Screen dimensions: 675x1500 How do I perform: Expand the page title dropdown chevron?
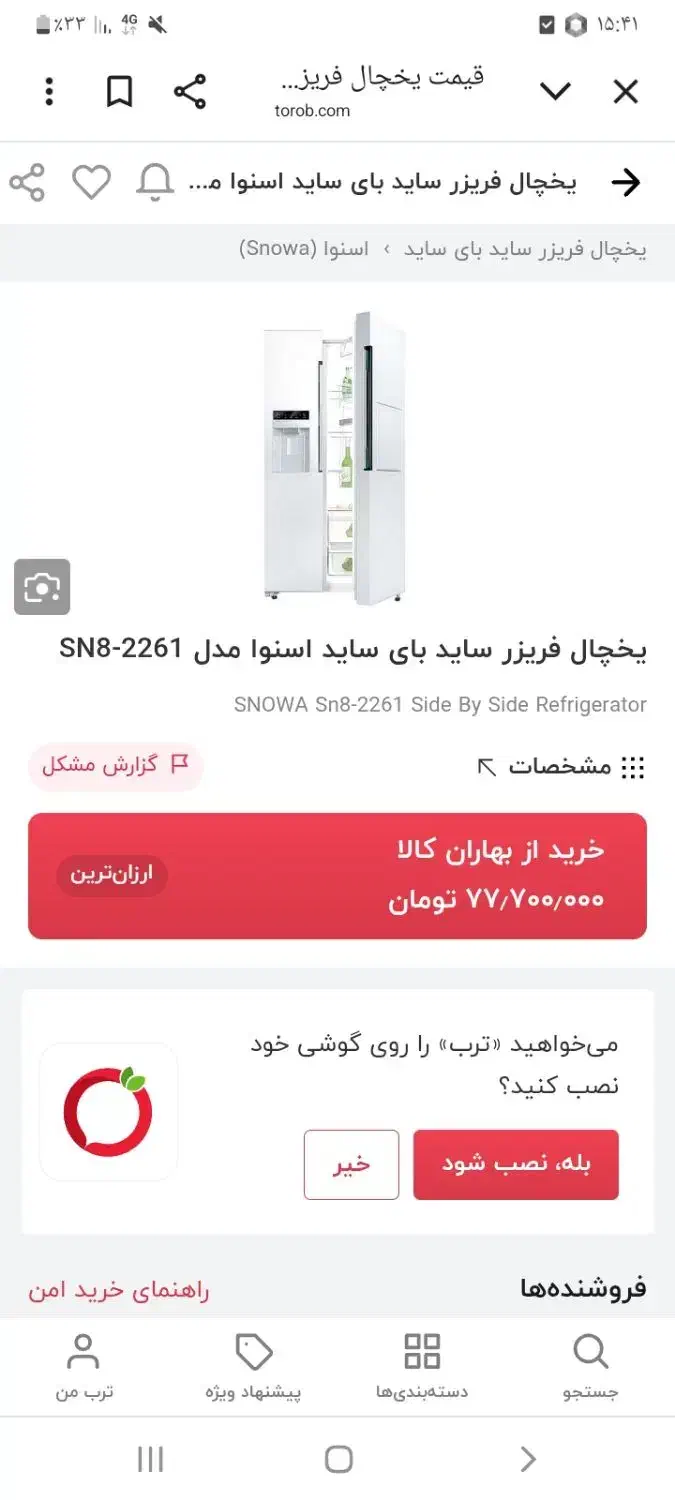(555, 92)
